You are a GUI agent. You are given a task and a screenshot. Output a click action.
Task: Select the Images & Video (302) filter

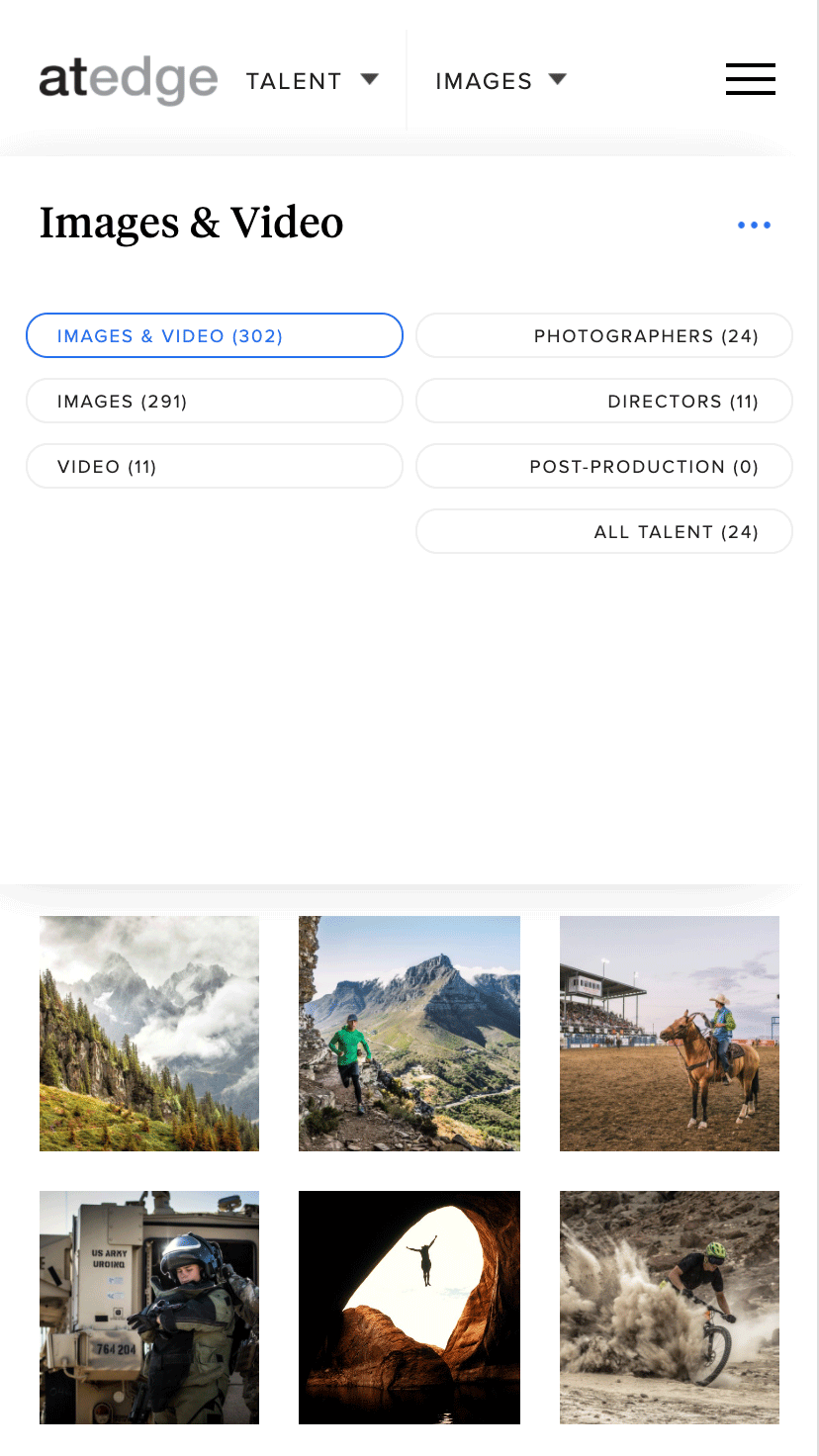214,335
